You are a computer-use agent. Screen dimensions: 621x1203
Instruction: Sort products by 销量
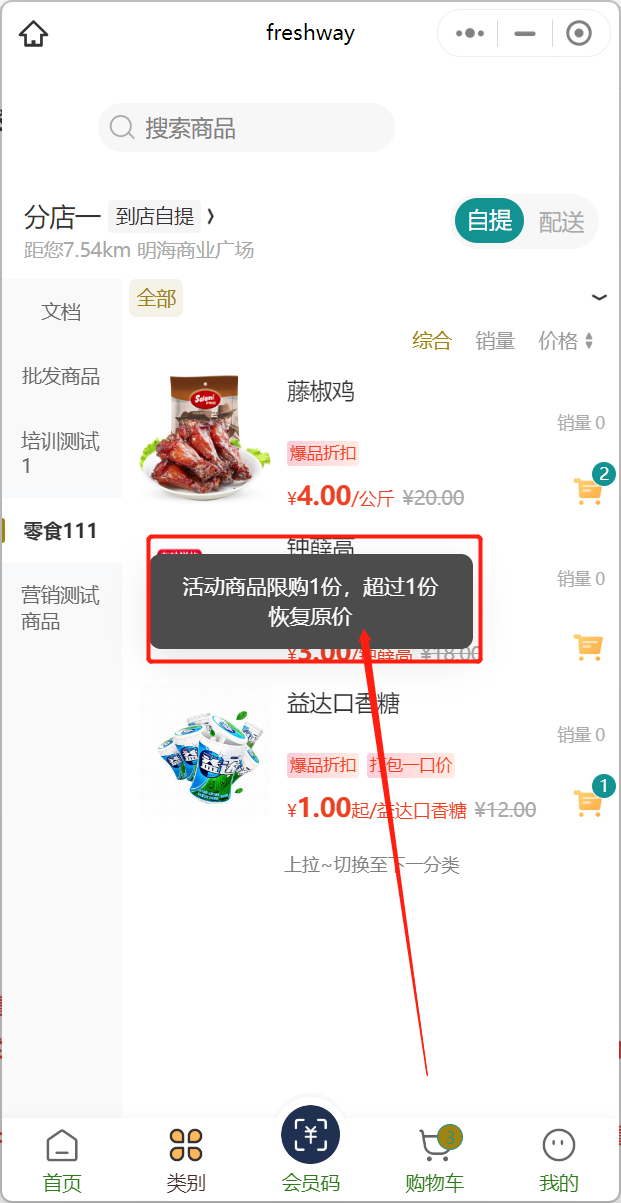pos(495,341)
